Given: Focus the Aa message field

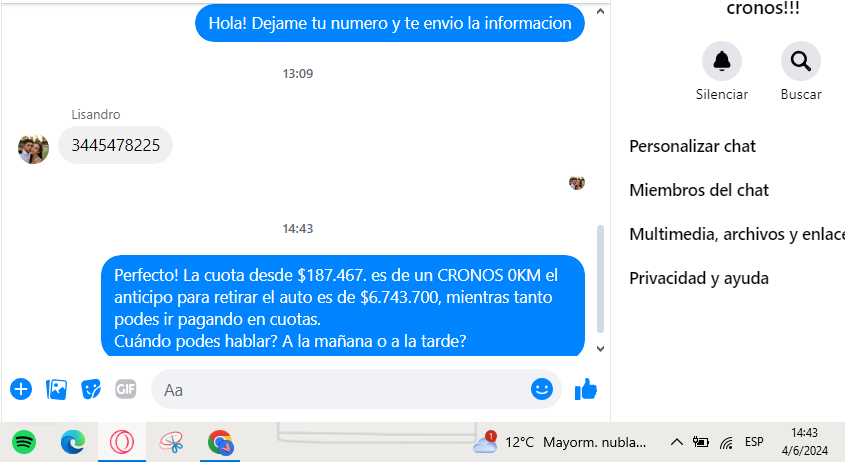Looking at the screenshot, I should pyautogui.click(x=340, y=389).
